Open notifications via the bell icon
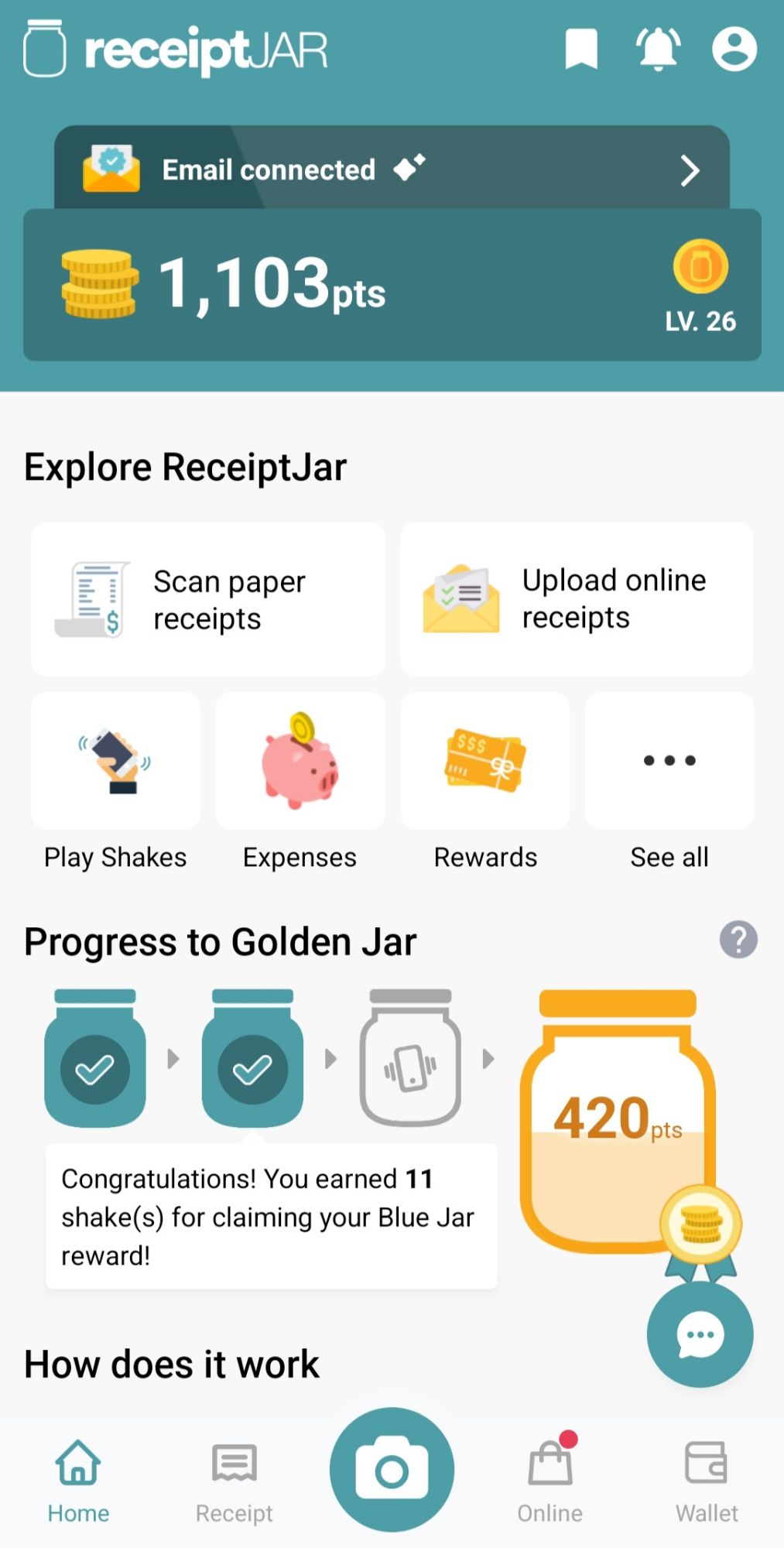Image resolution: width=784 pixels, height=1548 pixels. (656, 49)
